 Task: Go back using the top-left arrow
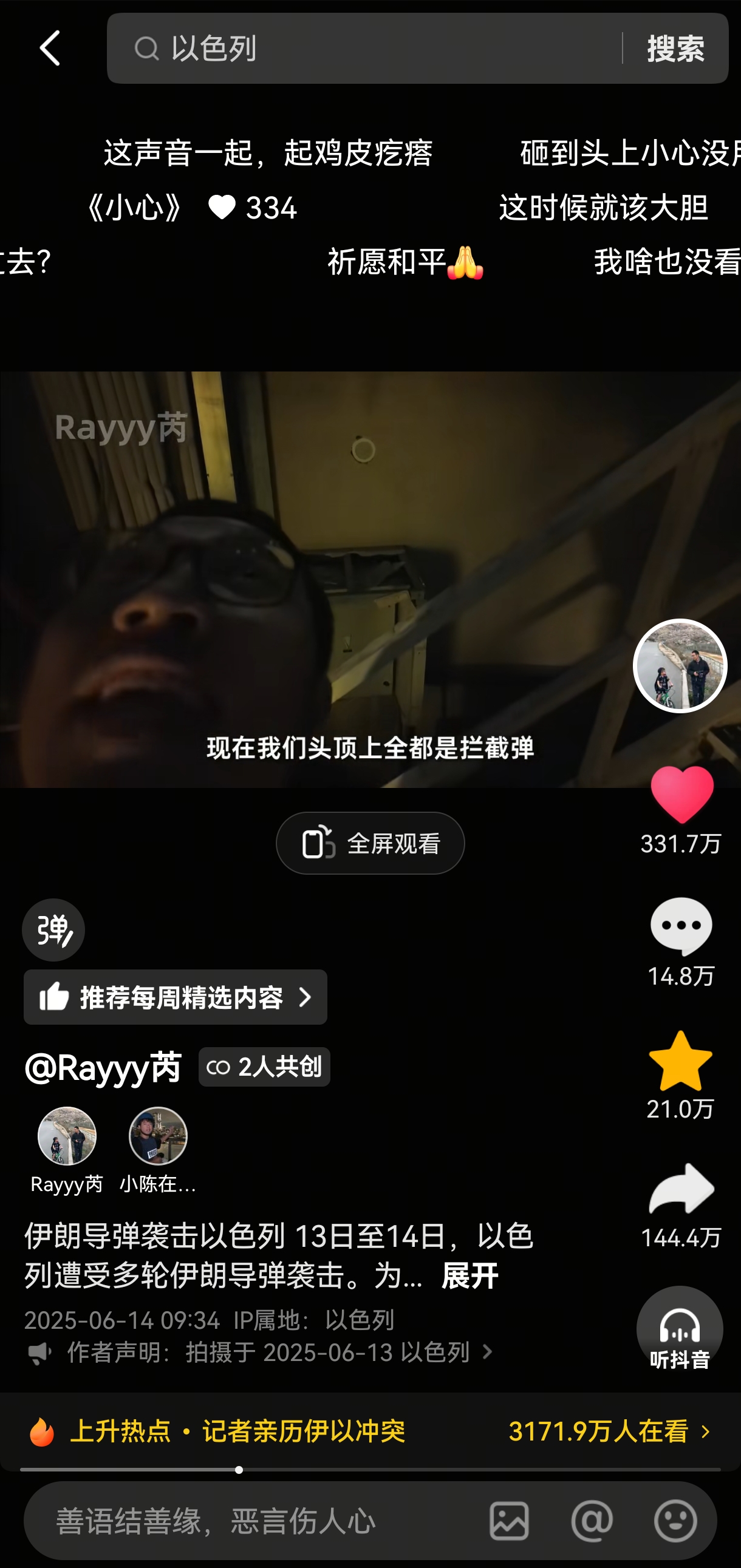[50, 48]
